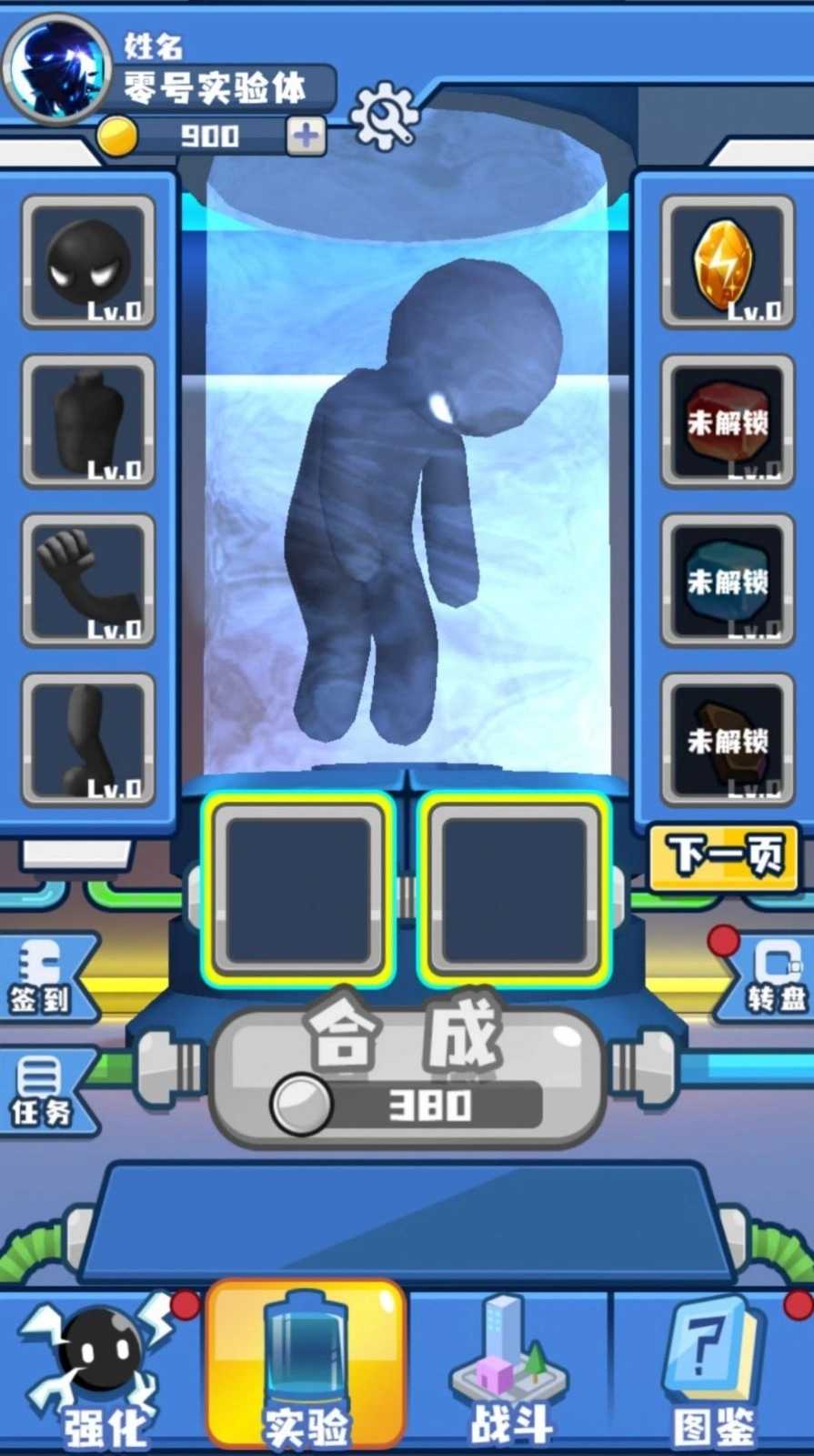Viewport: 814px width, 1456px height.
Task: Tap the locked red gem slot
Action: 727,421
